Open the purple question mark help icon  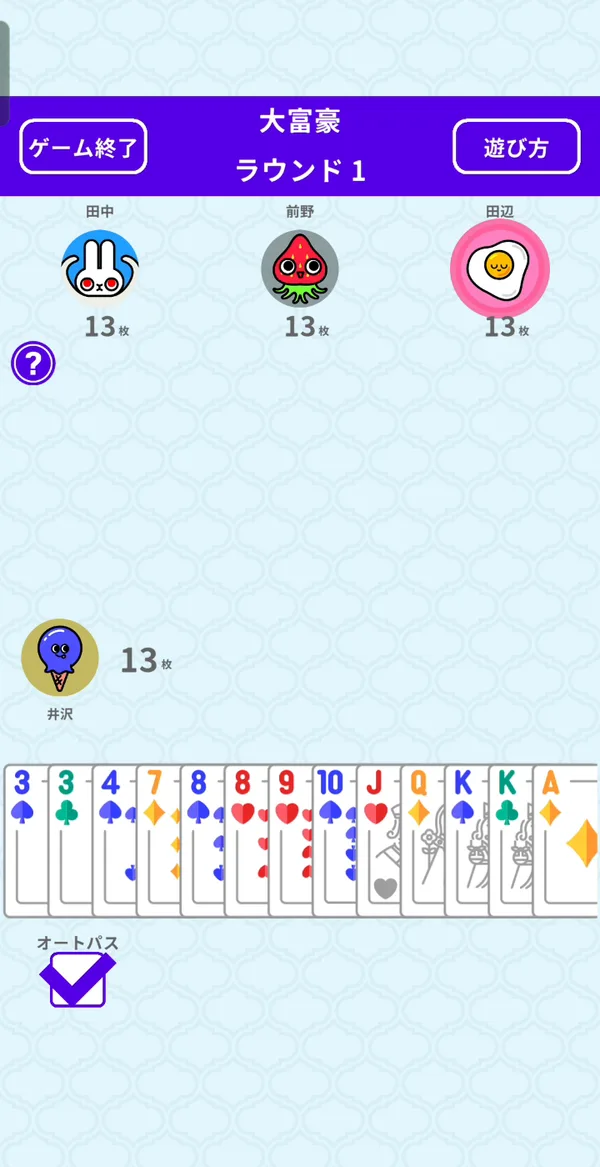tap(33, 363)
